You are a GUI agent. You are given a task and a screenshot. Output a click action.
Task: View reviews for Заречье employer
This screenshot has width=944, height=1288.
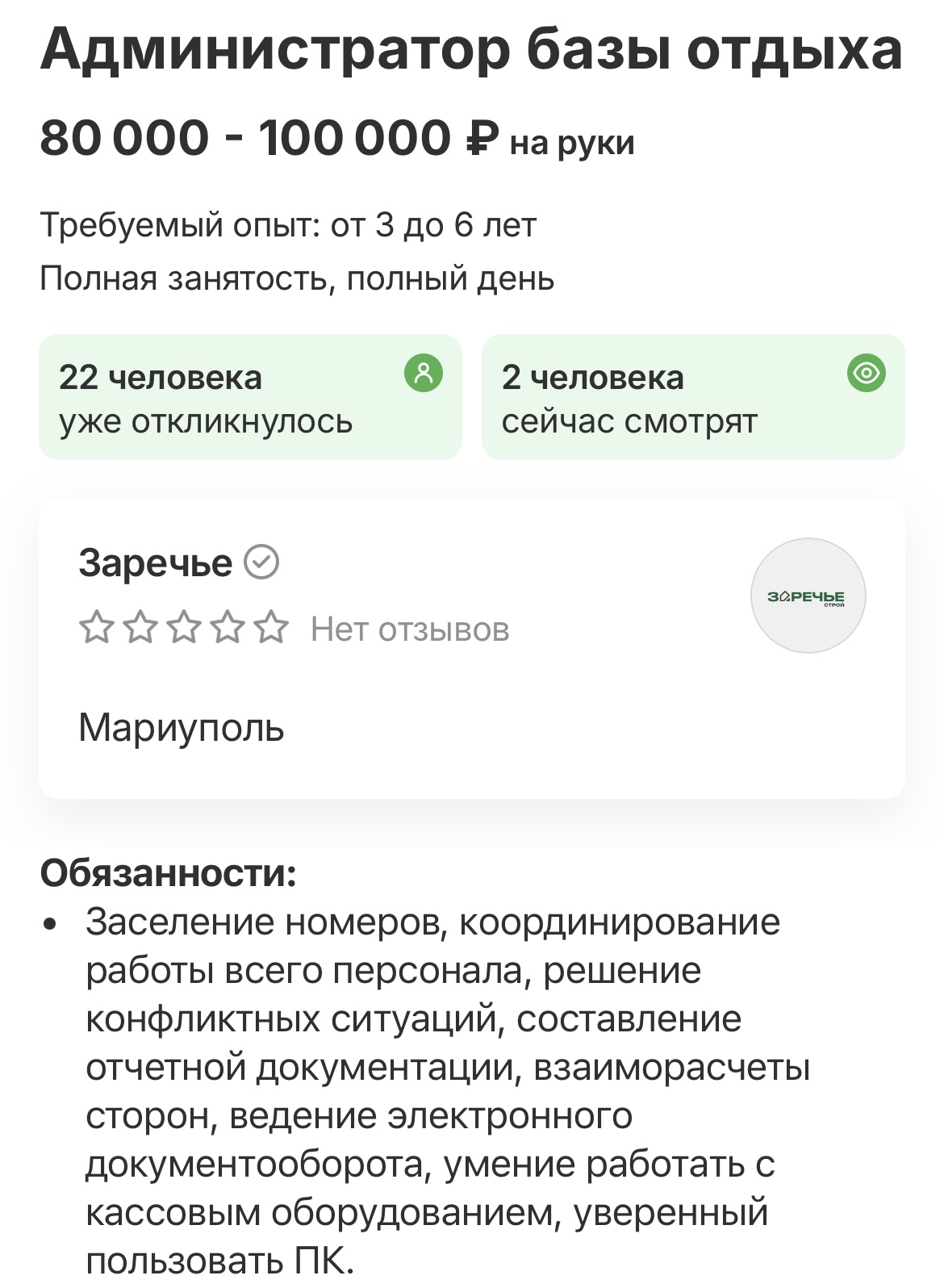(409, 629)
